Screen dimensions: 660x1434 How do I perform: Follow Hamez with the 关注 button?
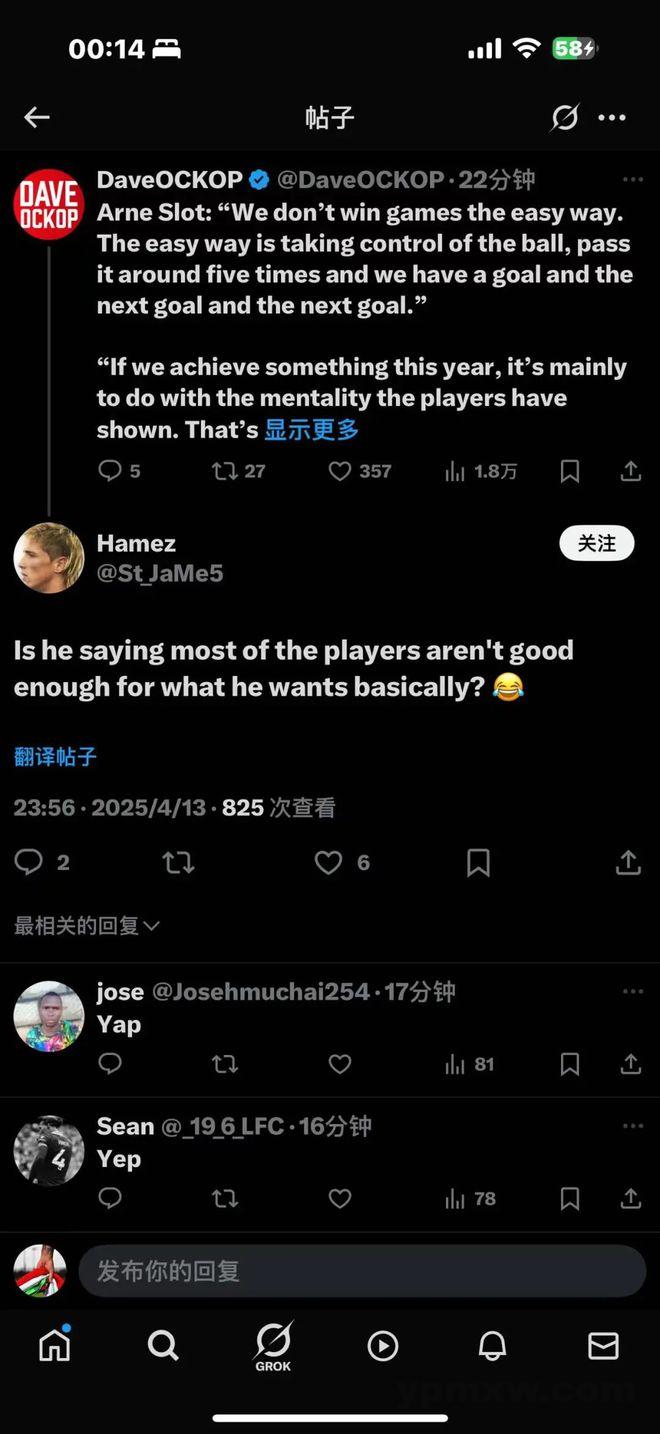point(596,543)
